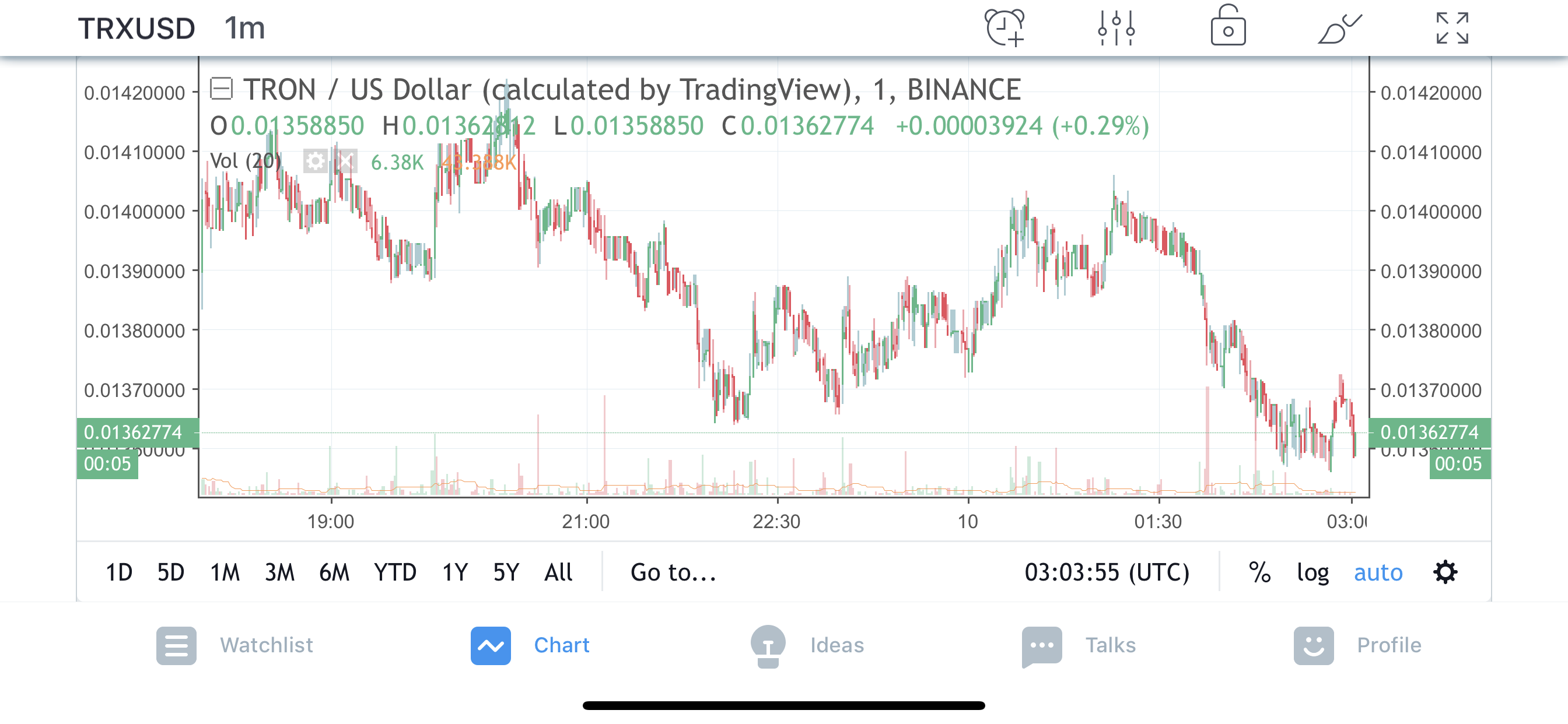Collapse the chart legend
The width and height of the screenshot is (1568, 724).
[221, 89]
